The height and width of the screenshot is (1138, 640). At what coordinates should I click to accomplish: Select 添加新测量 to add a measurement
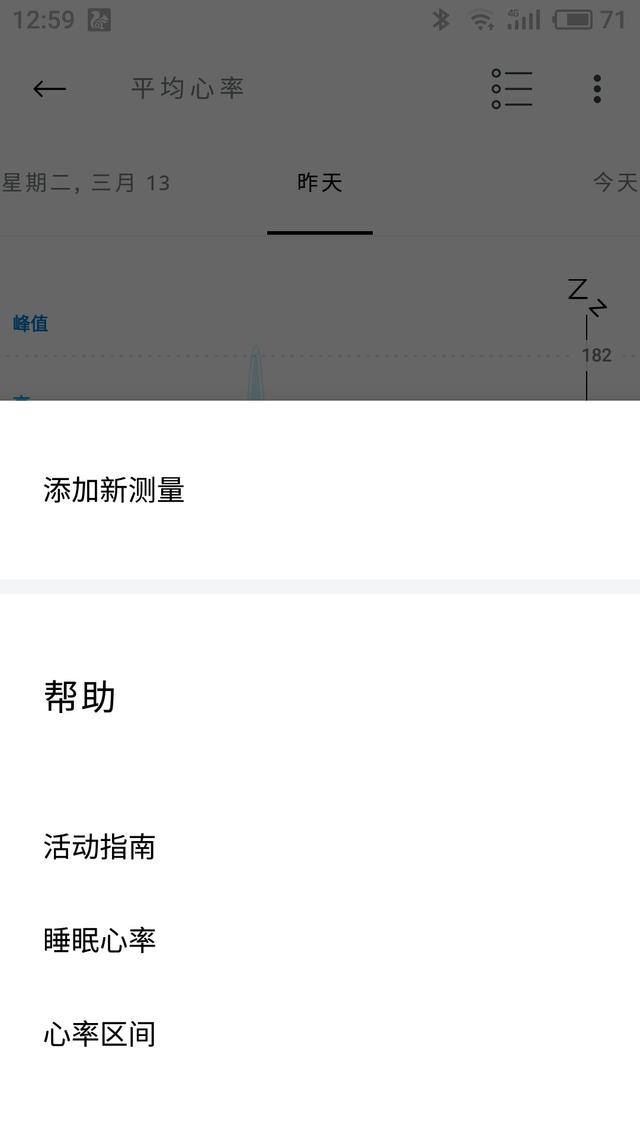click(320, 490)
